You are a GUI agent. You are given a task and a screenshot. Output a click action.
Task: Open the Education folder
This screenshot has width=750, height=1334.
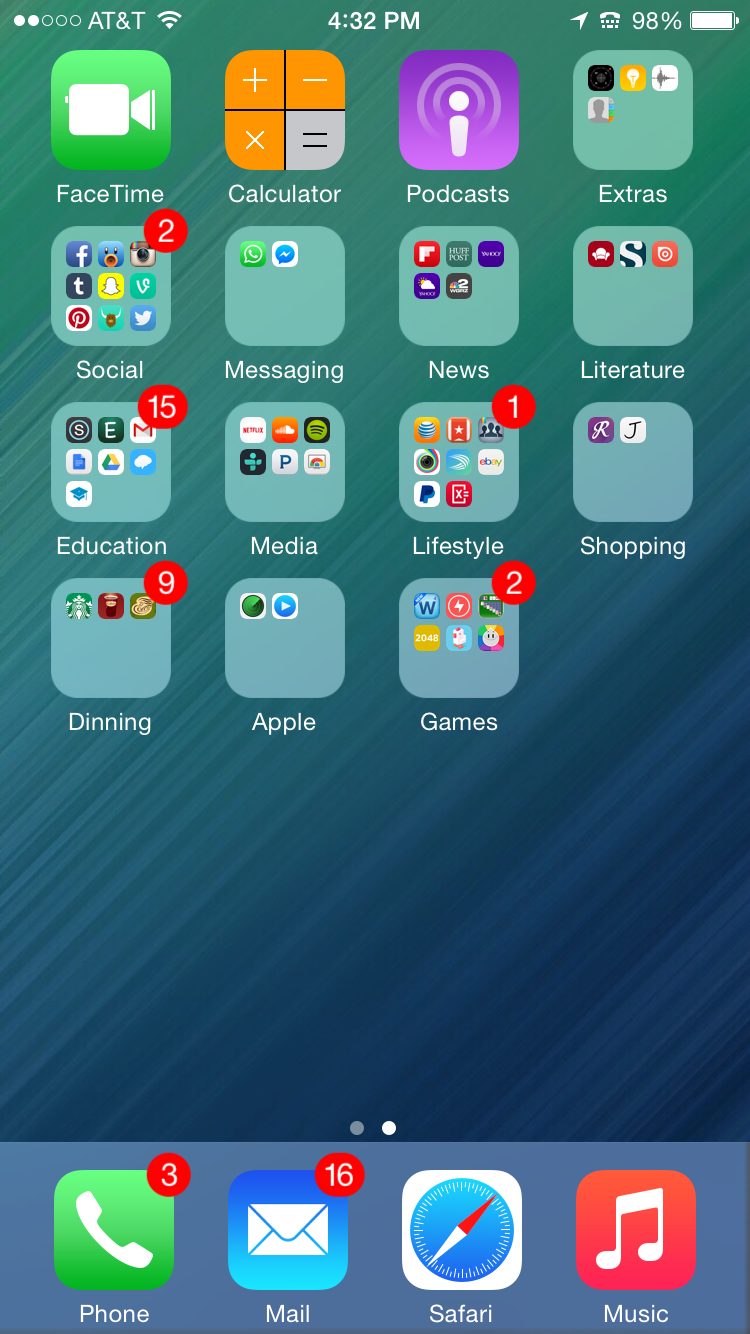tap(111, 462)
